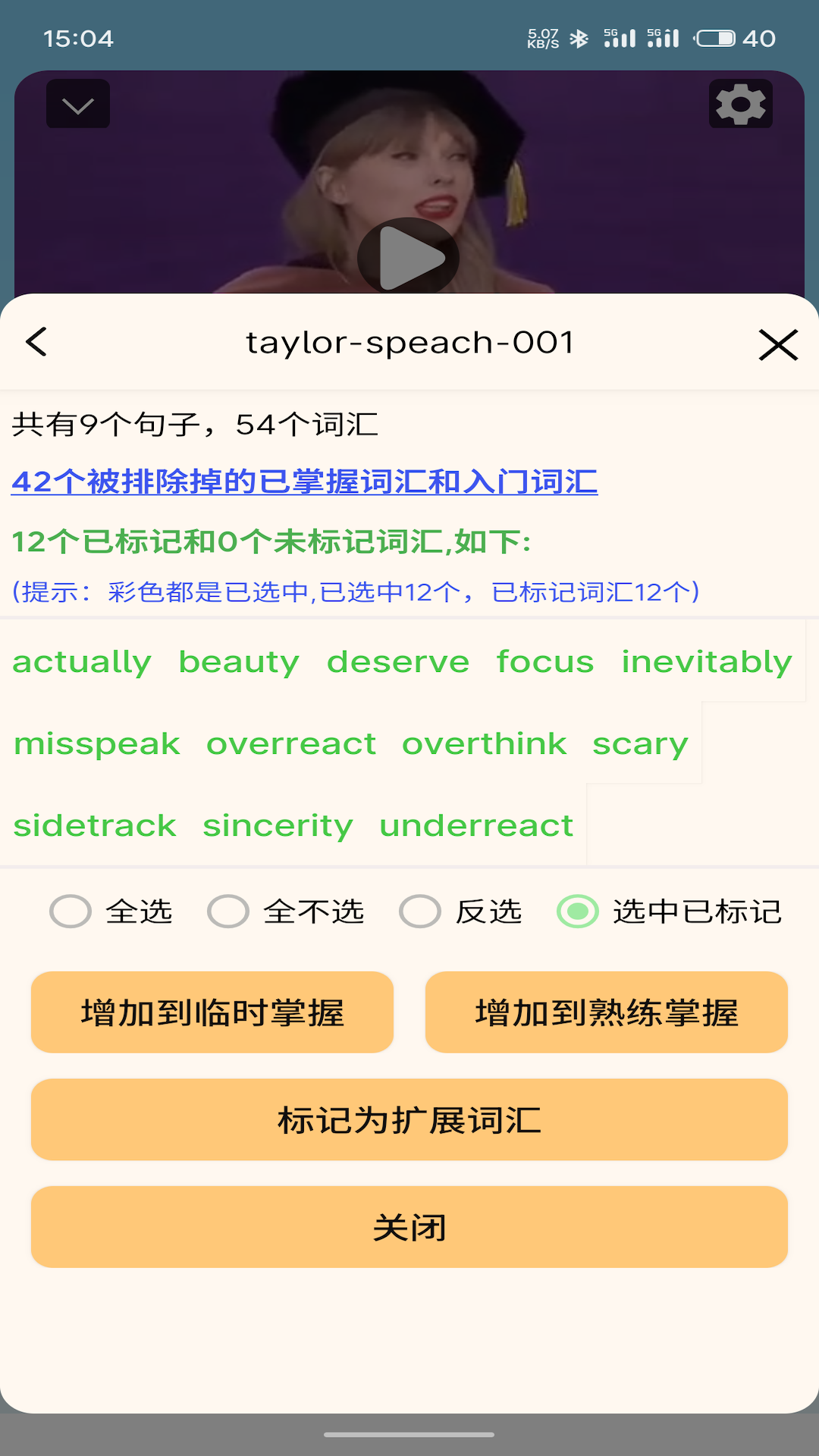Close the panel with the X icon
819x1456 pixels.
point(778,344)
